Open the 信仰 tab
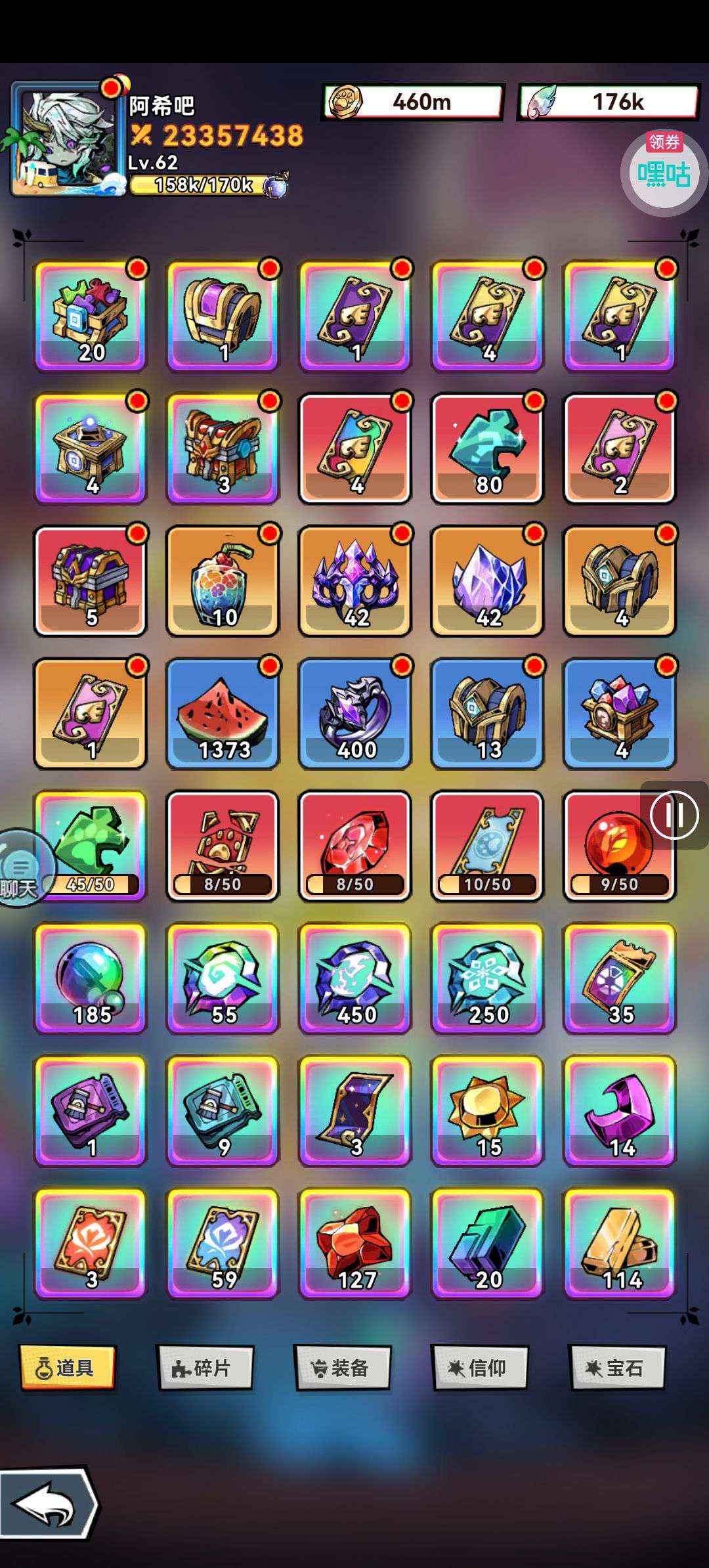 479,1368
